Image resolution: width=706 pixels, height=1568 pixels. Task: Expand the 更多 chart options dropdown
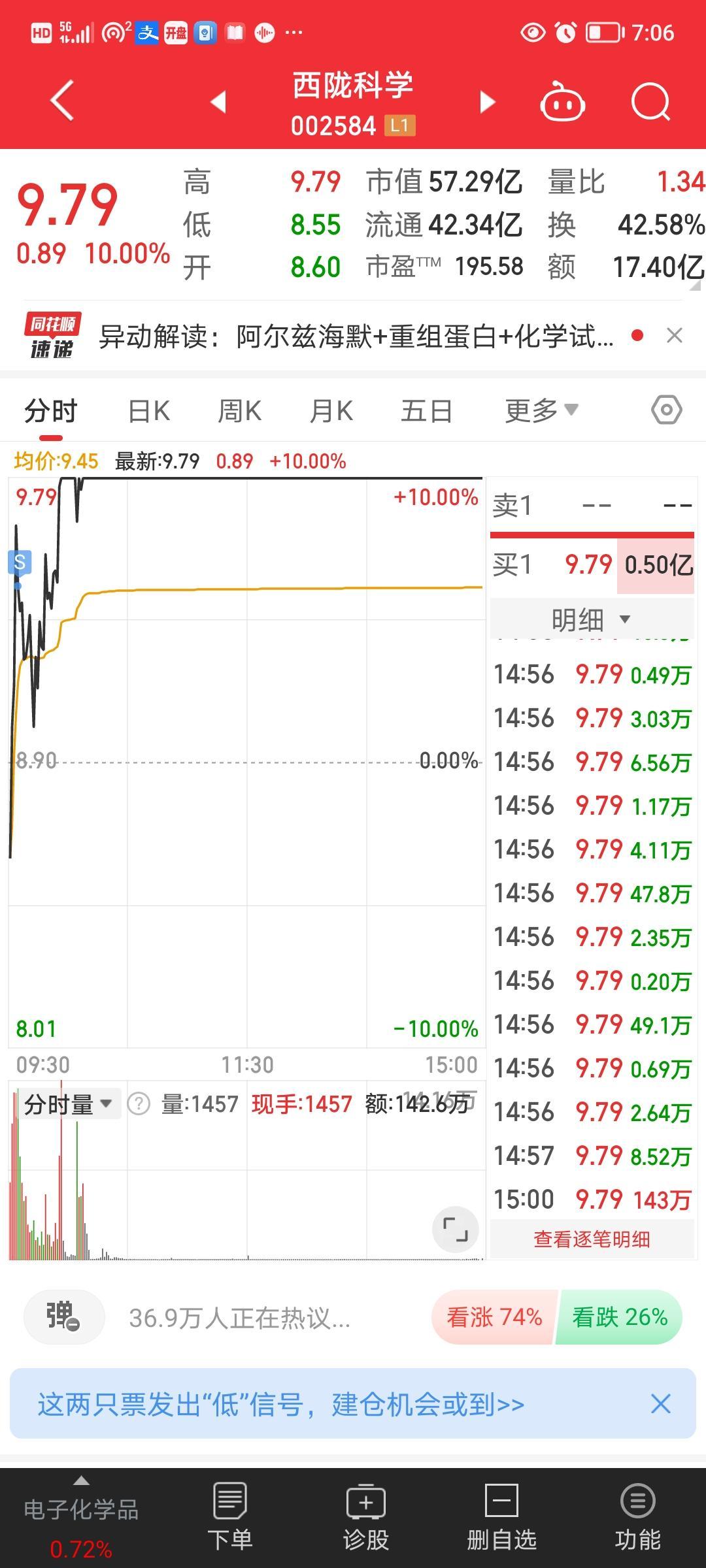[x=541, y=410]
